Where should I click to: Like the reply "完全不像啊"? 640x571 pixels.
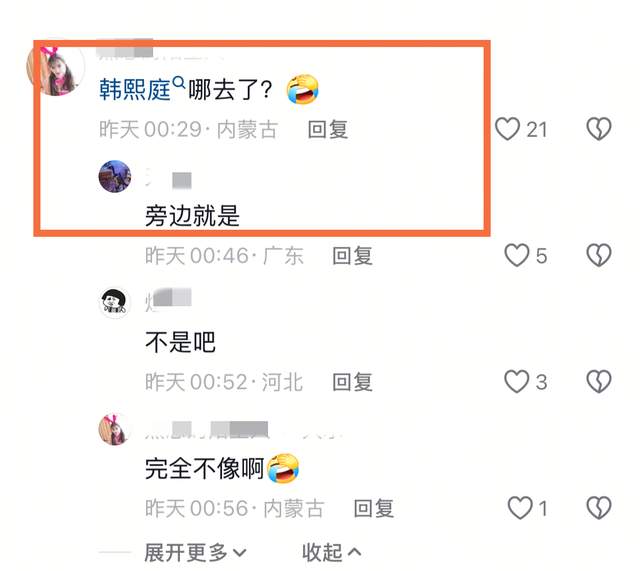pyautogui.click(x=520, y=508)
